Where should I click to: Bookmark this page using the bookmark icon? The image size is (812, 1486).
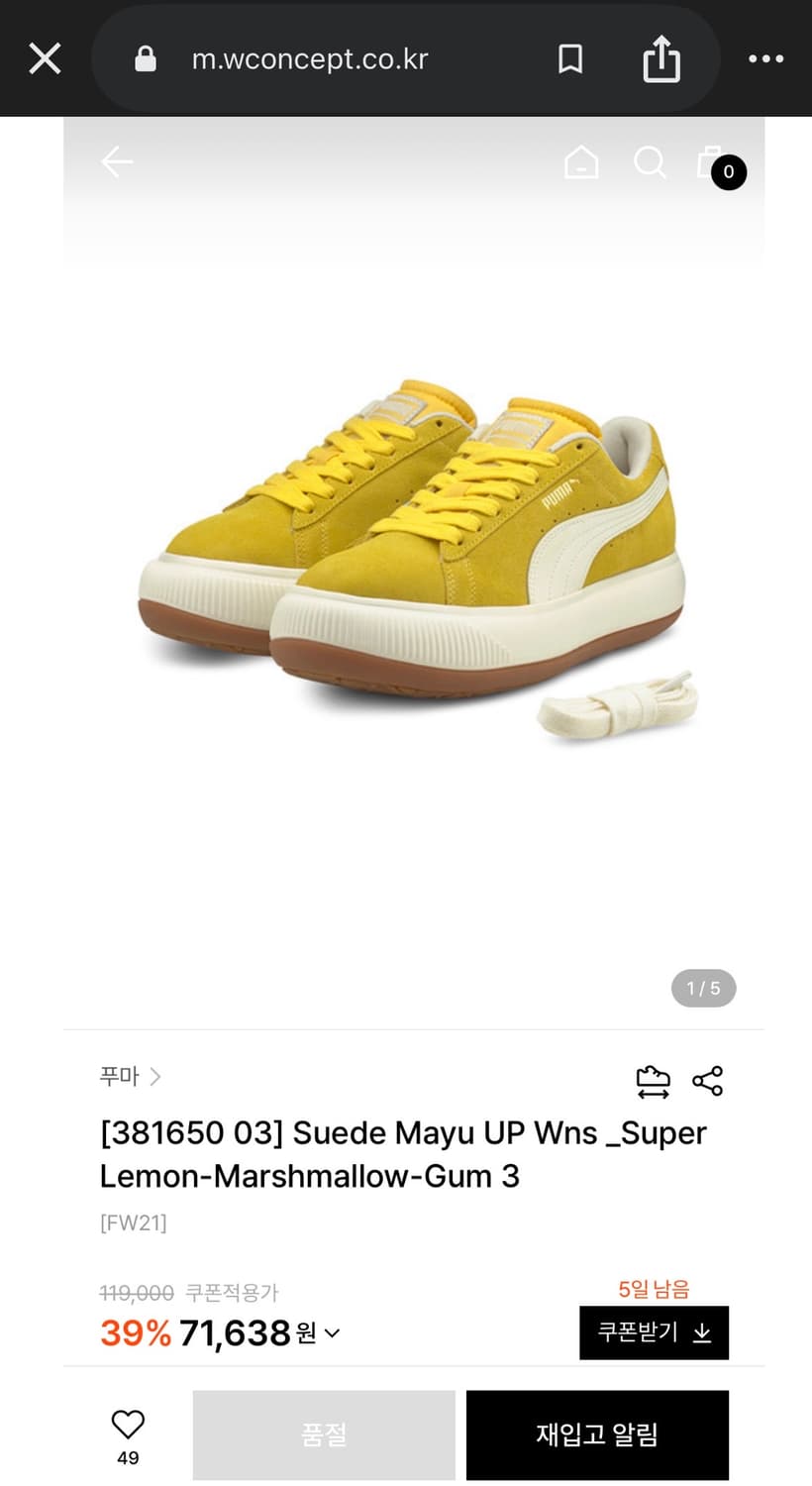pos(570,58)
